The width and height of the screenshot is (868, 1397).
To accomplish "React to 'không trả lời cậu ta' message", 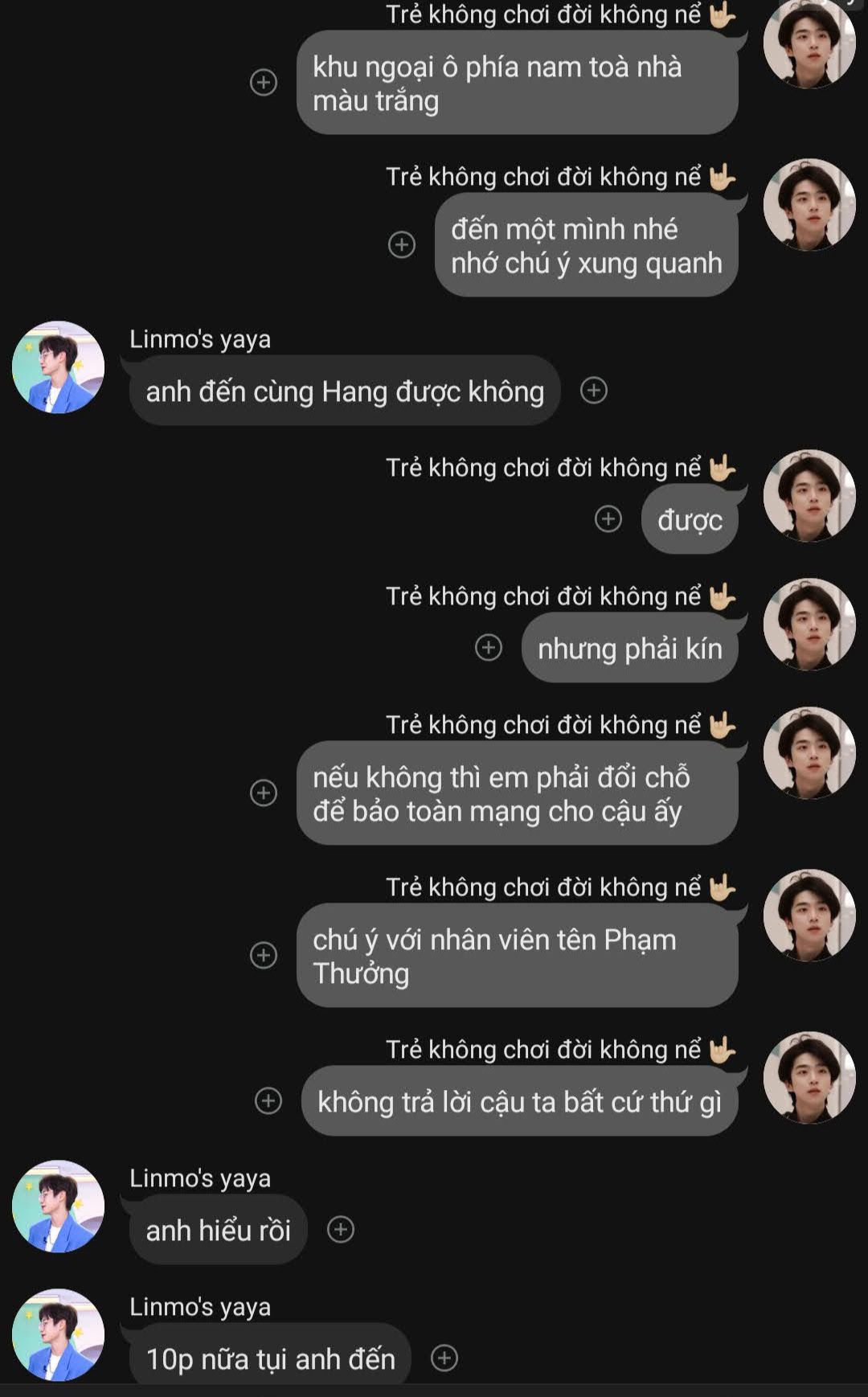I will (x=268, y=1100).
